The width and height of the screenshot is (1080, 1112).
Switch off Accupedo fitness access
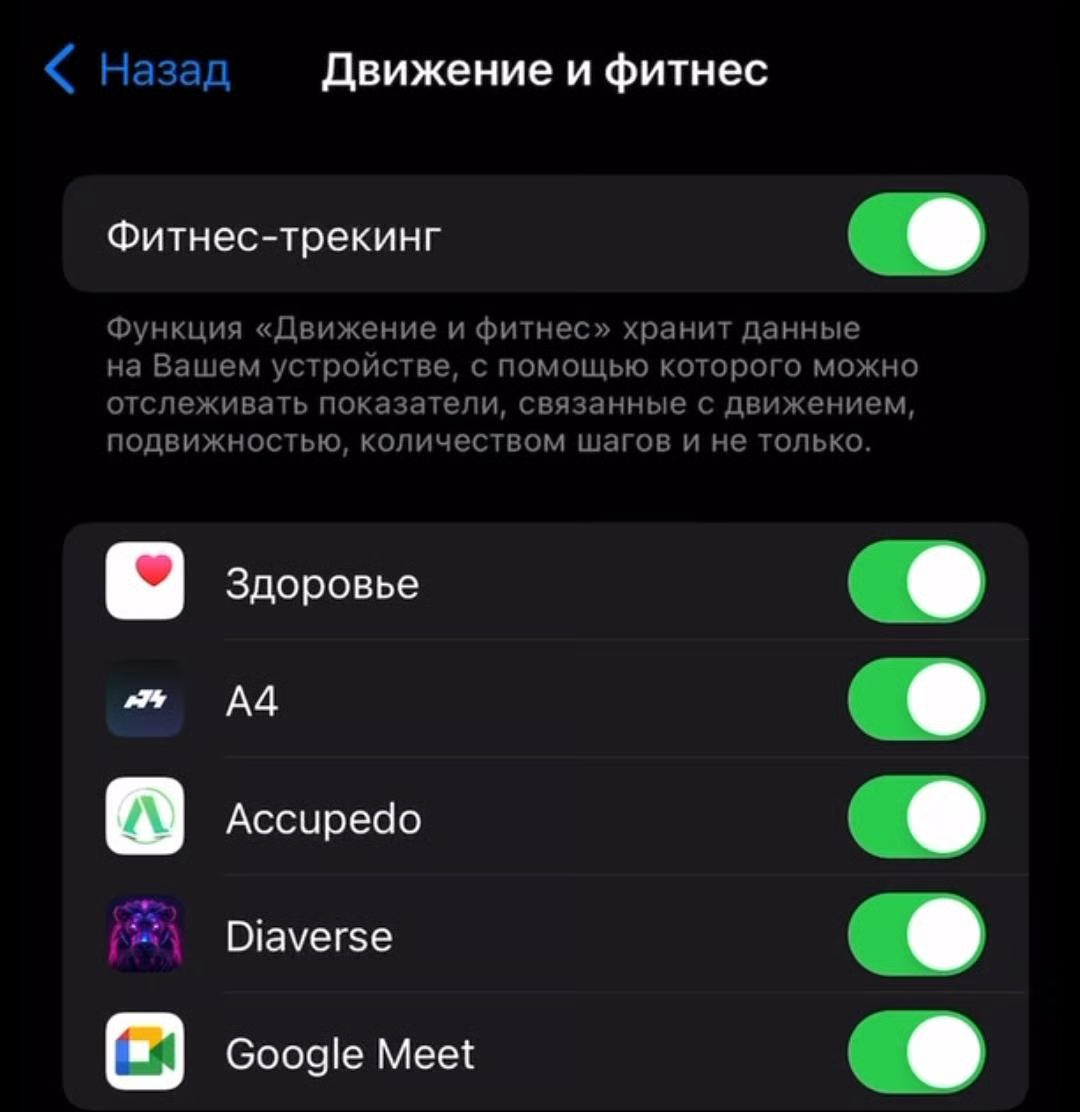pyautogui.click(x=916, y=817)
